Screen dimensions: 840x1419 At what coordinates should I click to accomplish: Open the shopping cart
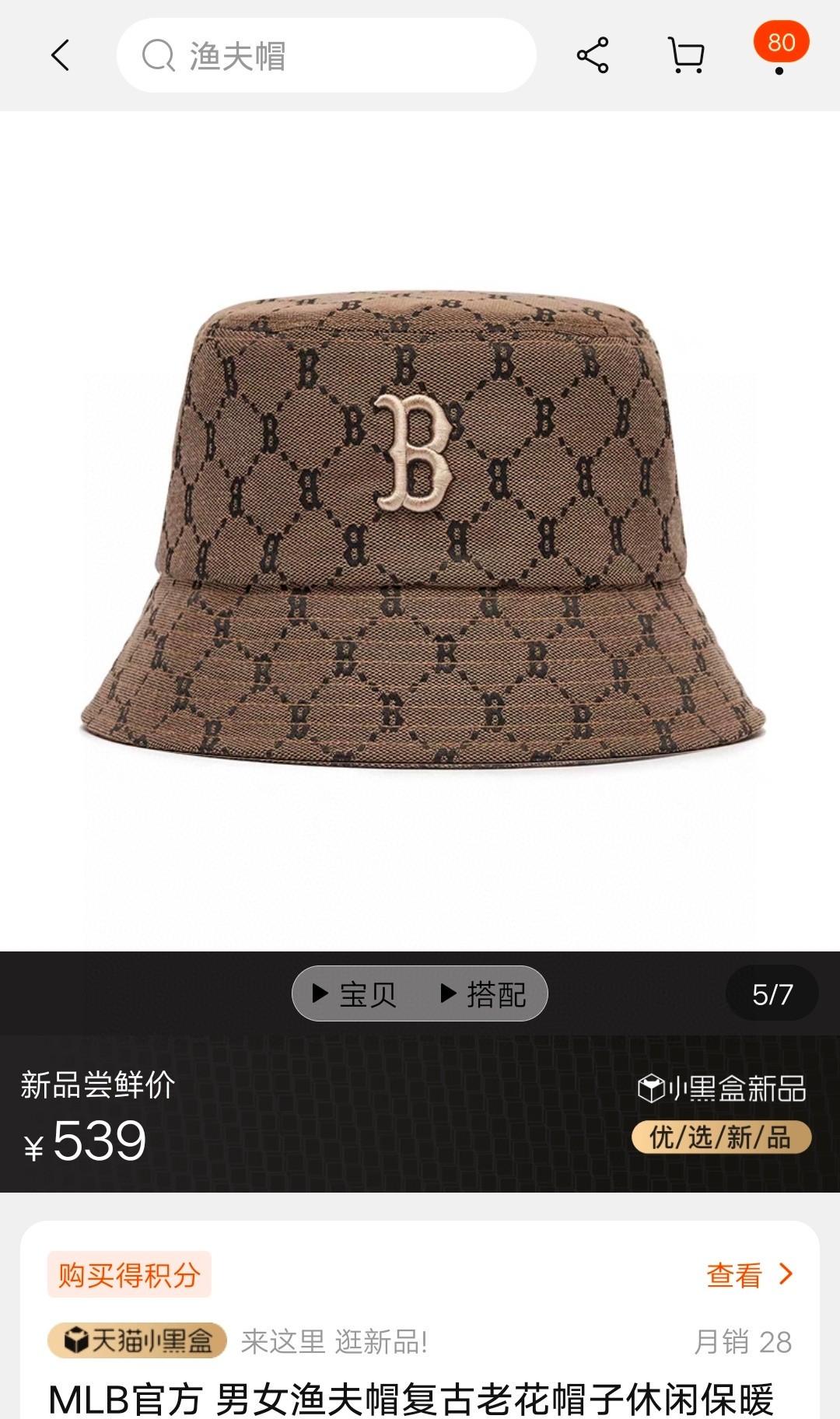(686, 55)
